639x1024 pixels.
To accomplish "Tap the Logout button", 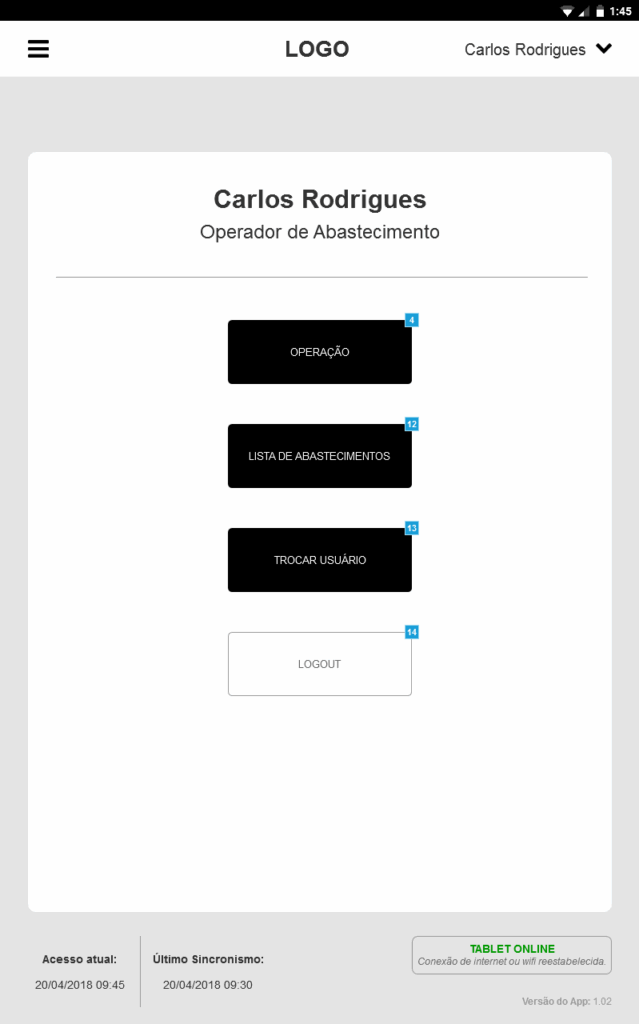I will (319, 664).
